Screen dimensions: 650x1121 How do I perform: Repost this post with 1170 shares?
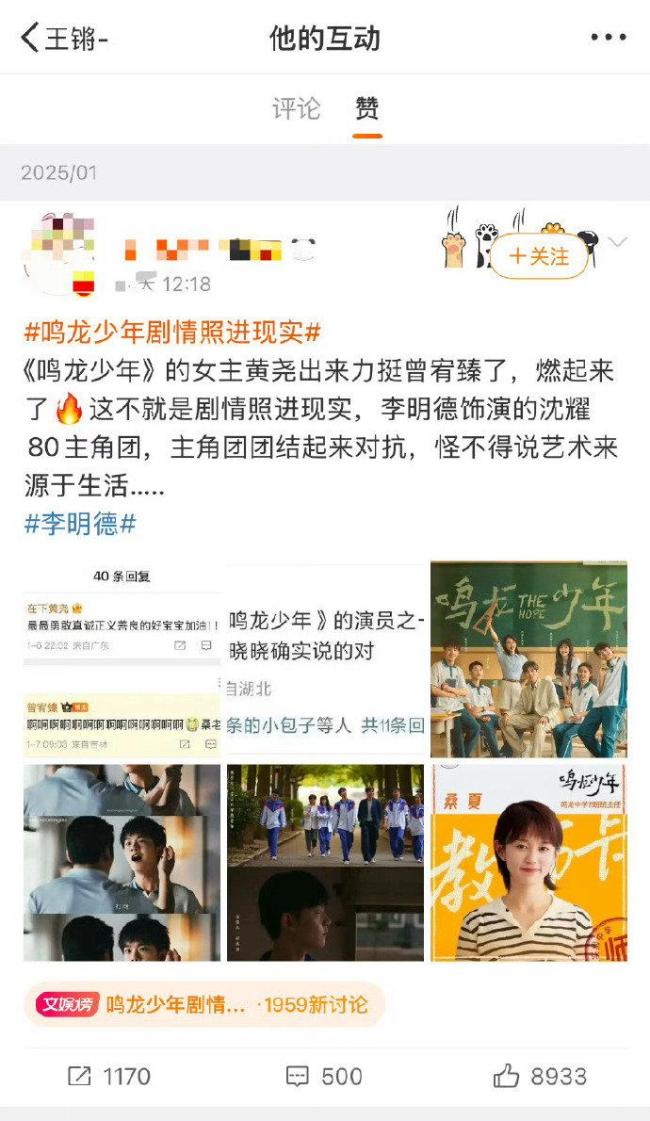[109, 1076]
